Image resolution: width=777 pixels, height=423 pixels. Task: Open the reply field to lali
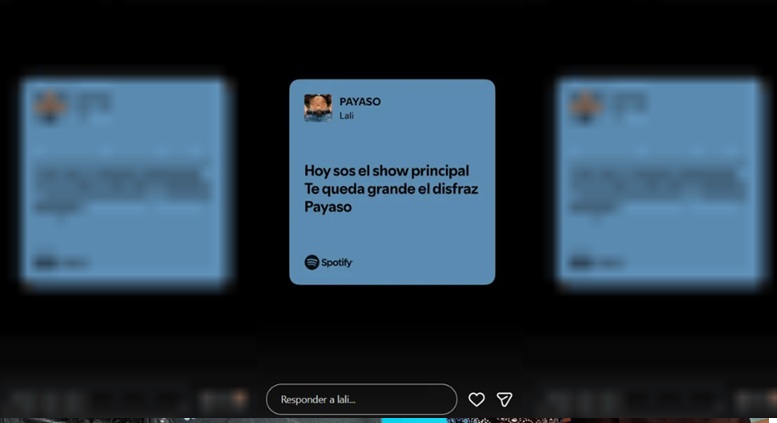click(x=360, y=399)
